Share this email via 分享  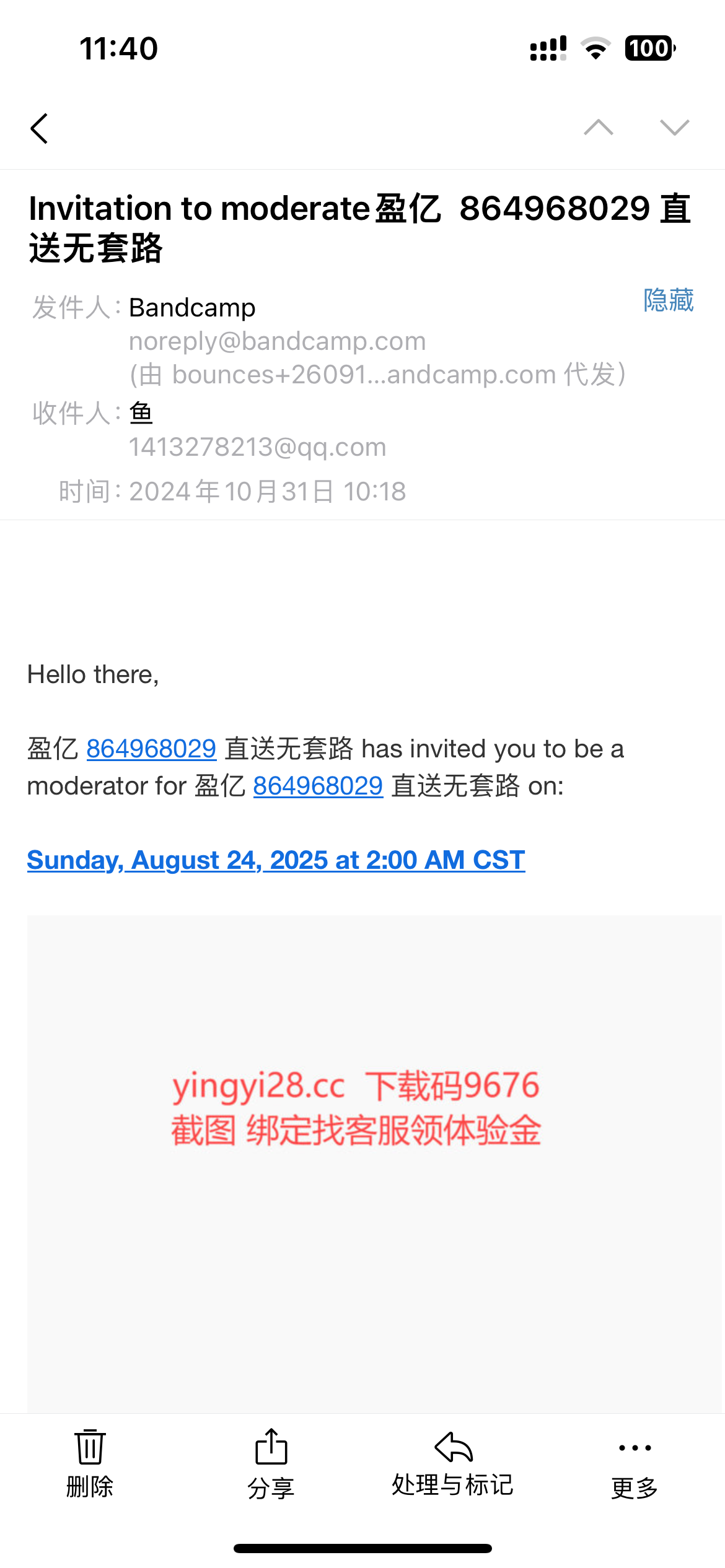pyautogui.click(x=271, y=1464)
